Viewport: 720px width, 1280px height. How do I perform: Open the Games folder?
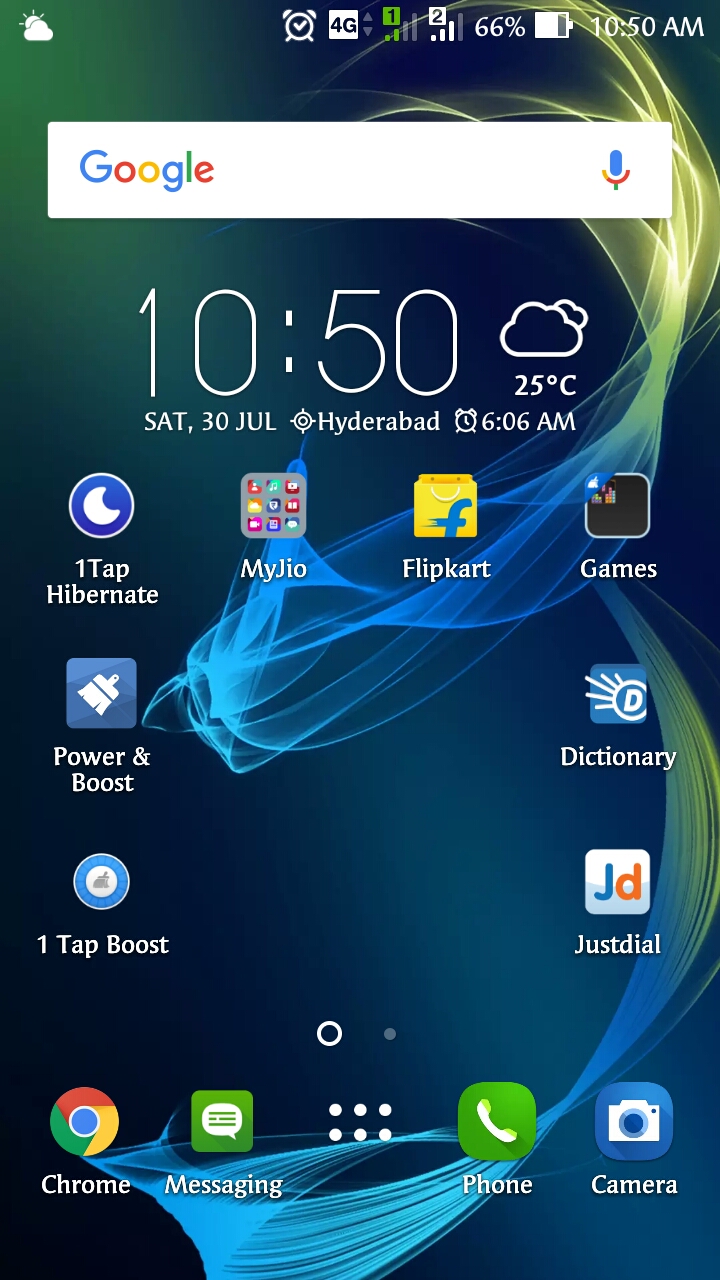point(617,506)
